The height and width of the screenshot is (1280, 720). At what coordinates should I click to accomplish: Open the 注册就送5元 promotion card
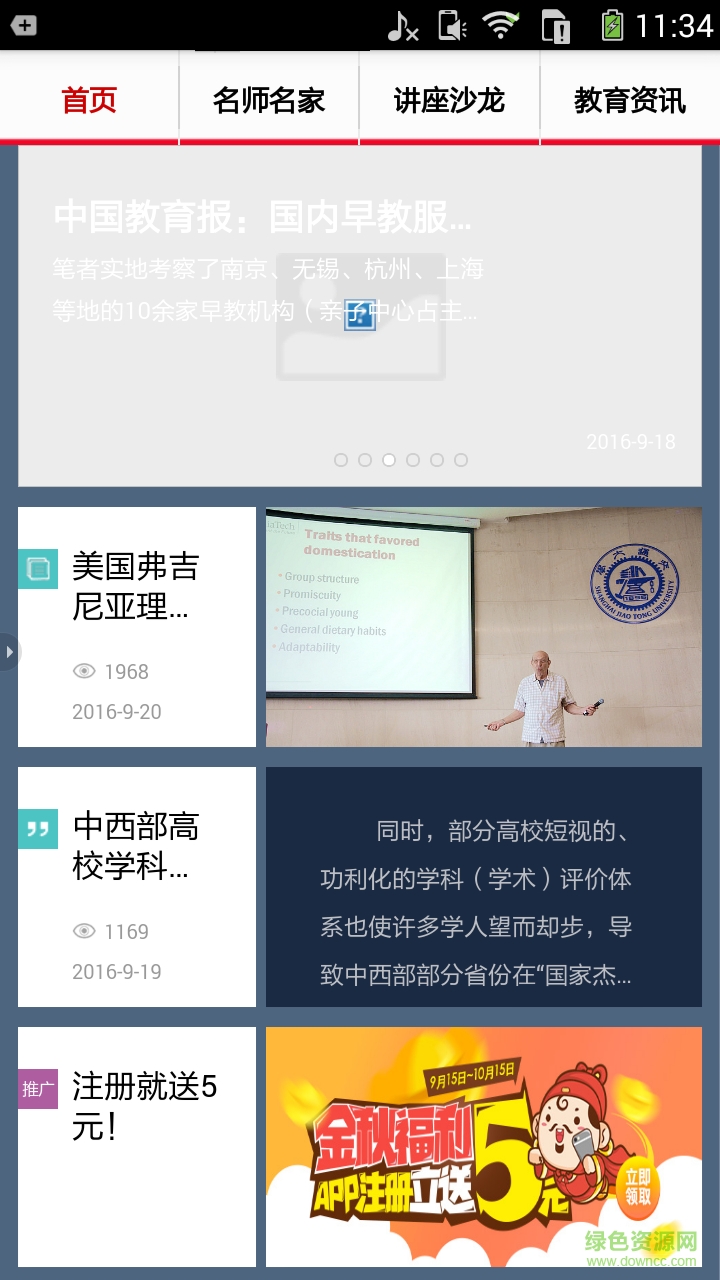137,1147
